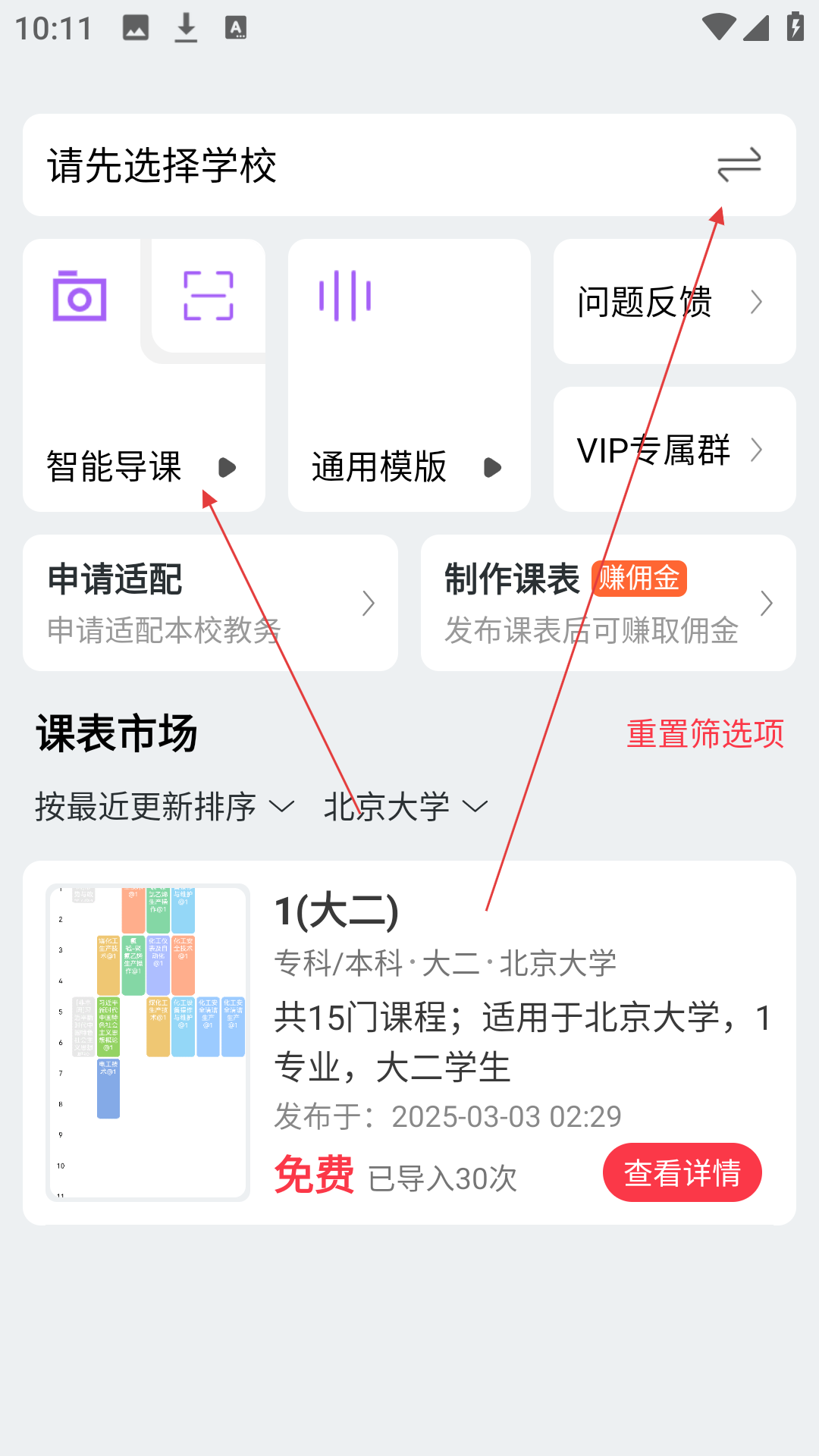
Task: Open VIP专属群 group
Action: [x=674, y=450]
